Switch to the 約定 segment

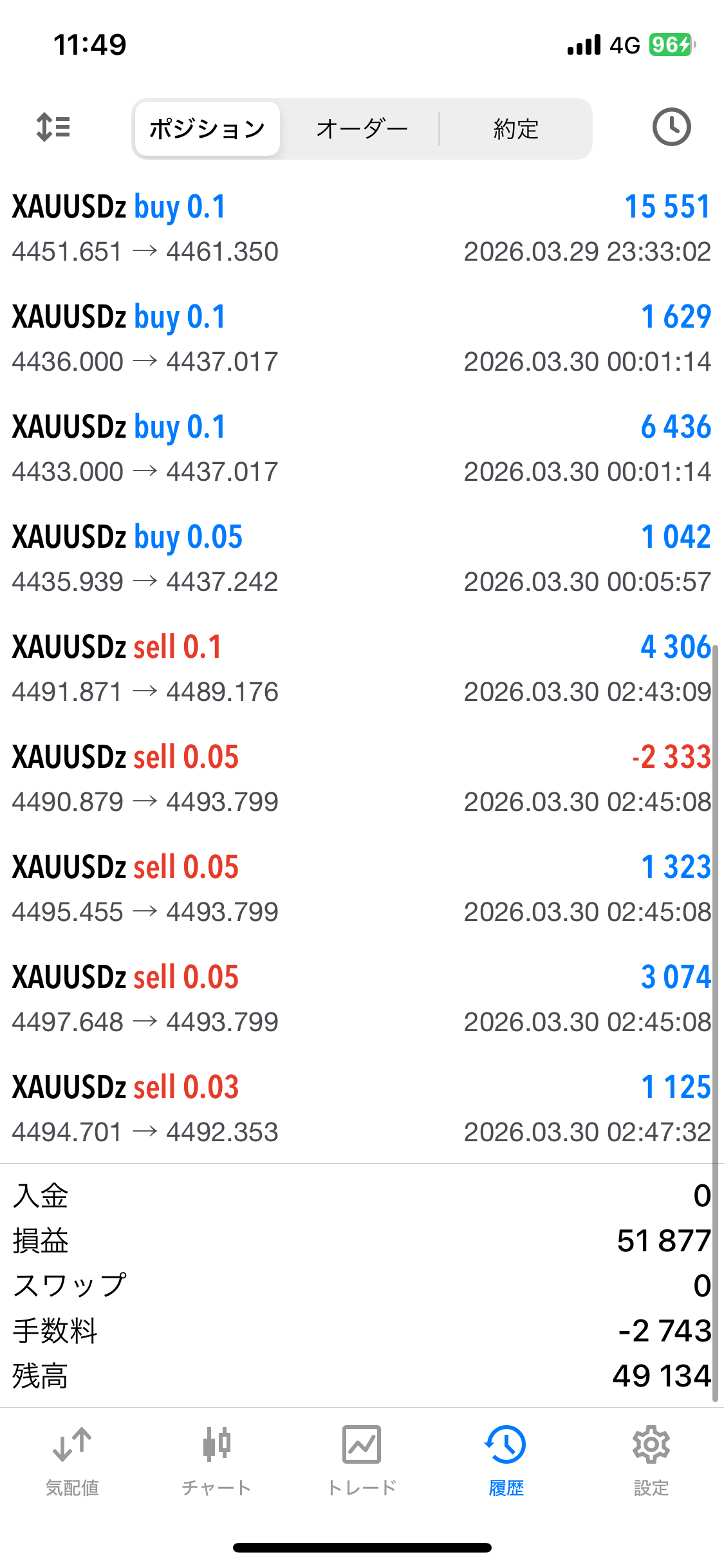tap(515, 129)
